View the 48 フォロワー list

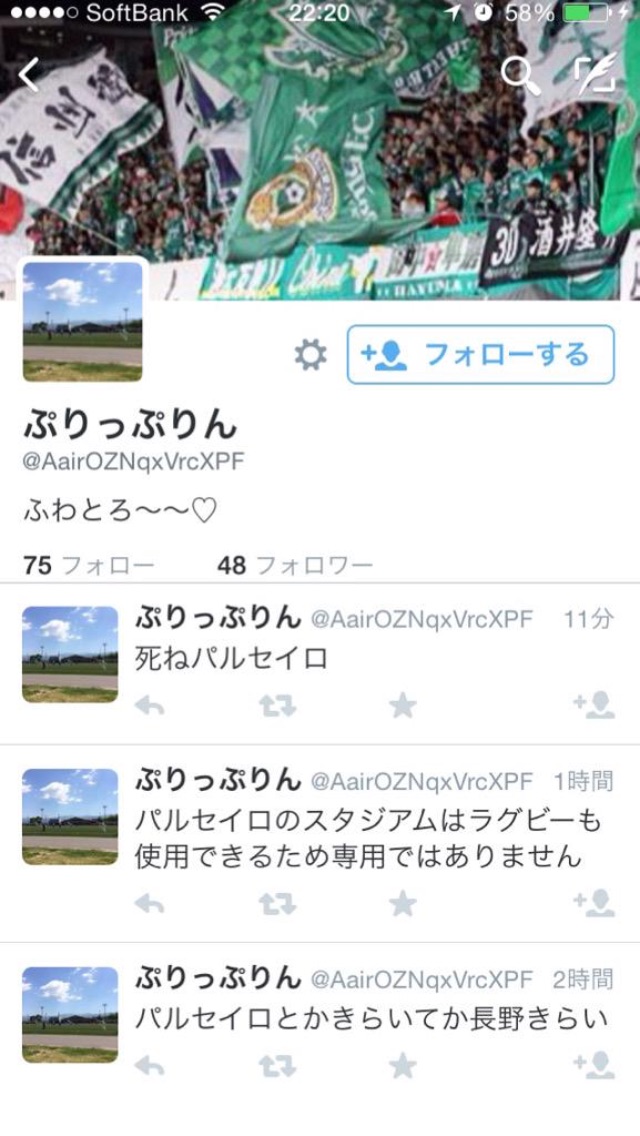coord(295,565)
